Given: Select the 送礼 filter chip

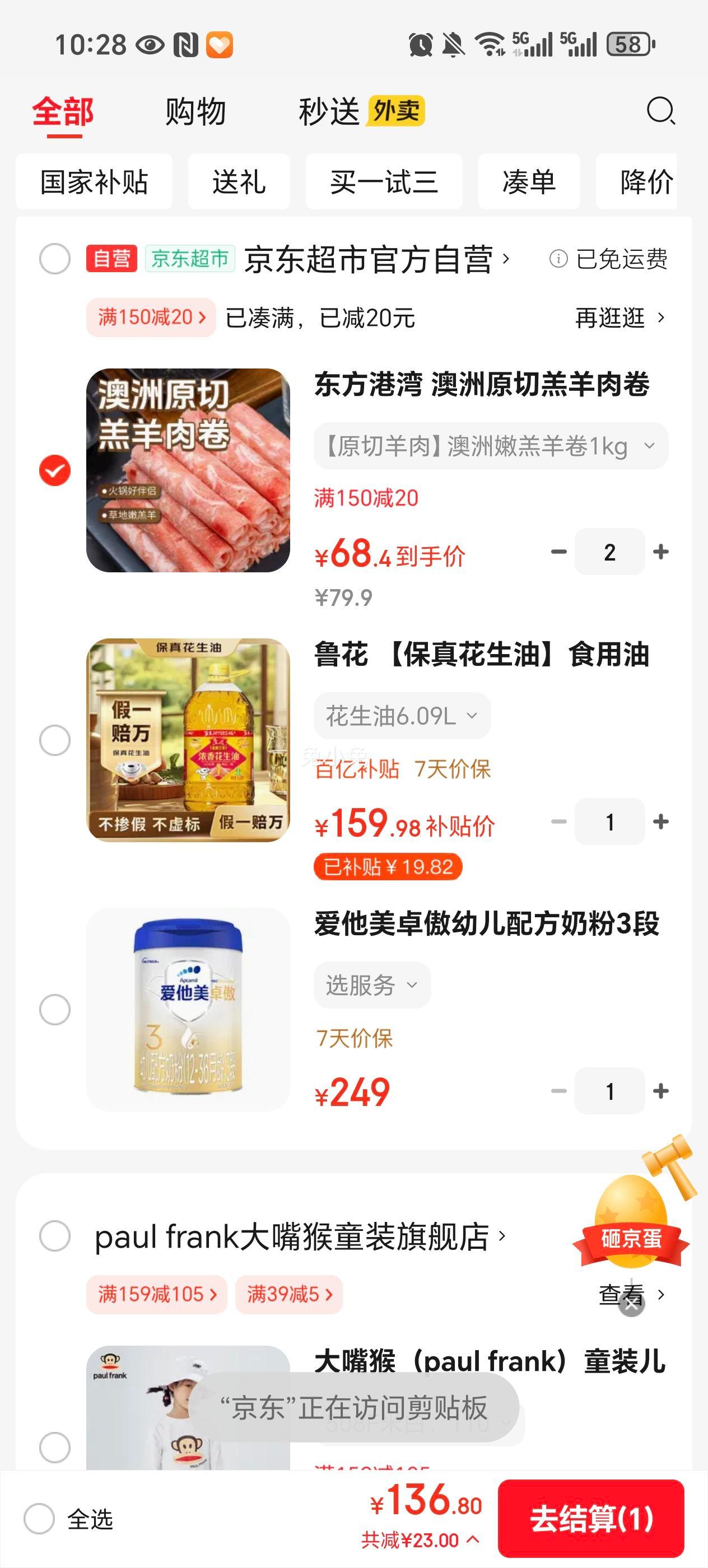Looking at the screenshot, I should 239,182.
